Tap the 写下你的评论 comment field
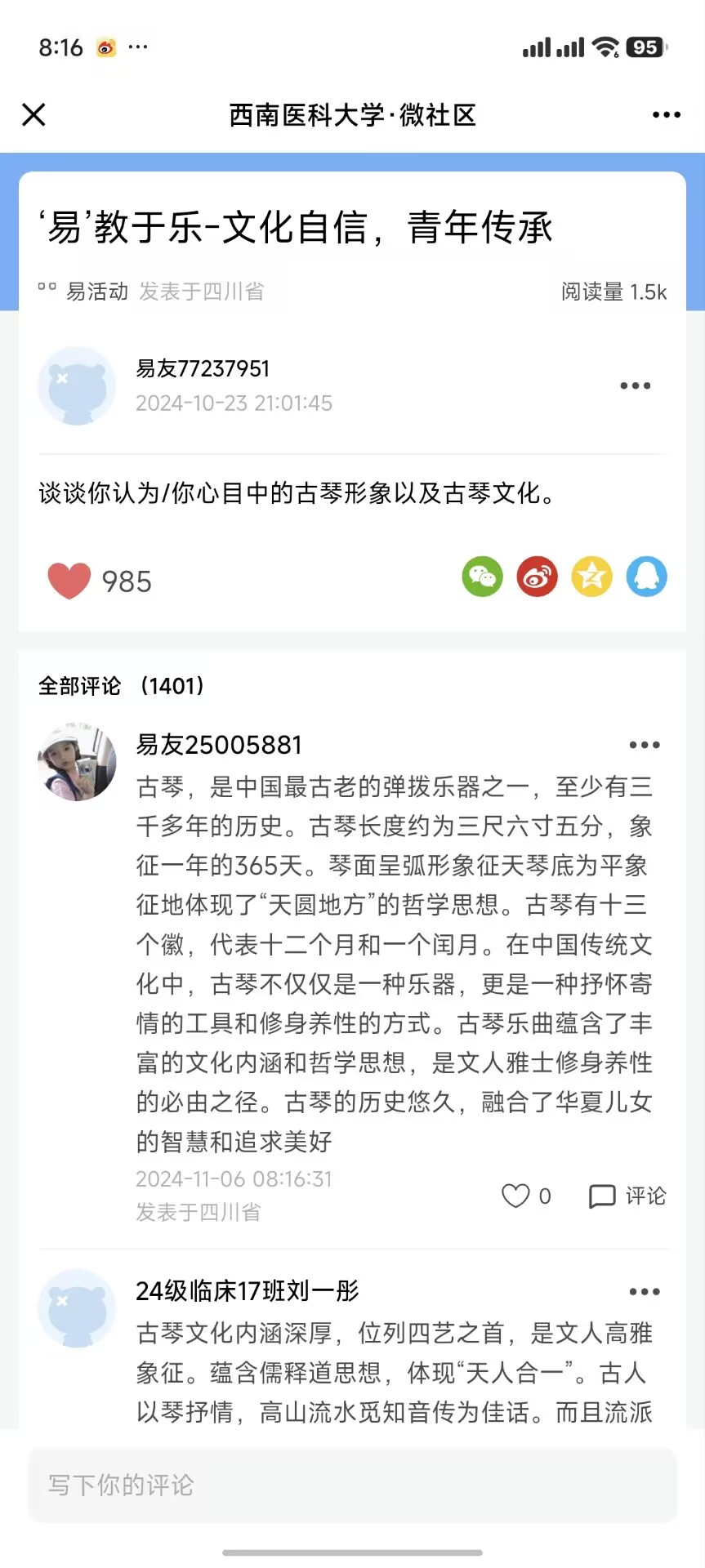Viewport: 705px width, 1568px height. pyautogui.click(x=352, y=1485)
